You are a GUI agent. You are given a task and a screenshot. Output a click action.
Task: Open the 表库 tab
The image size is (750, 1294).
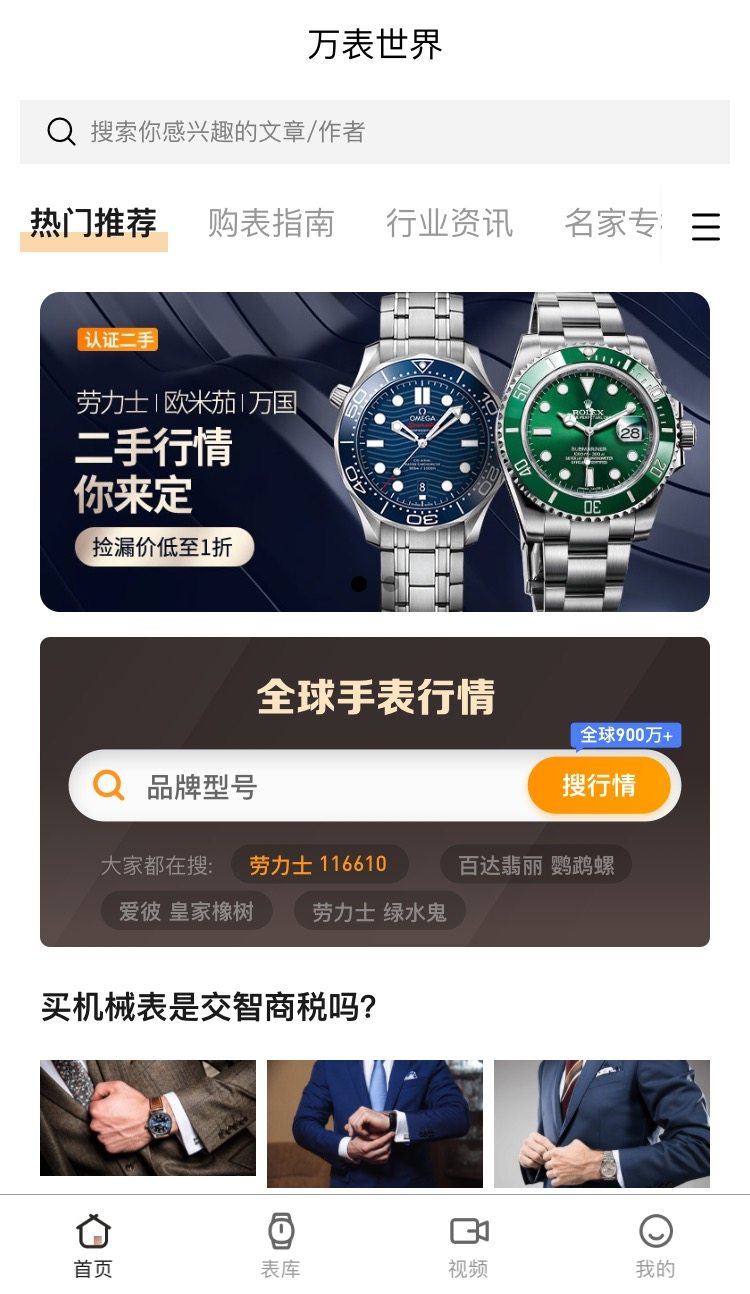click(x=281, y=1246)
